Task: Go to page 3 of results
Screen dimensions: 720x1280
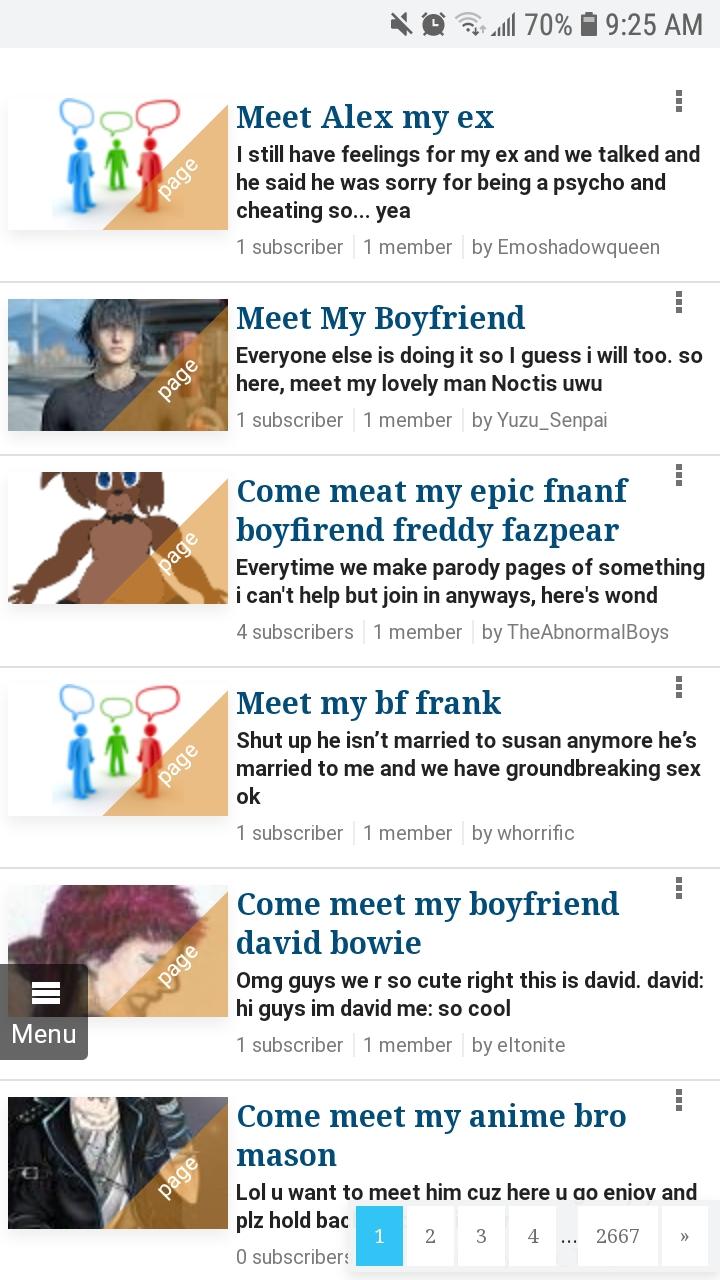Action: pos(481,1236)
